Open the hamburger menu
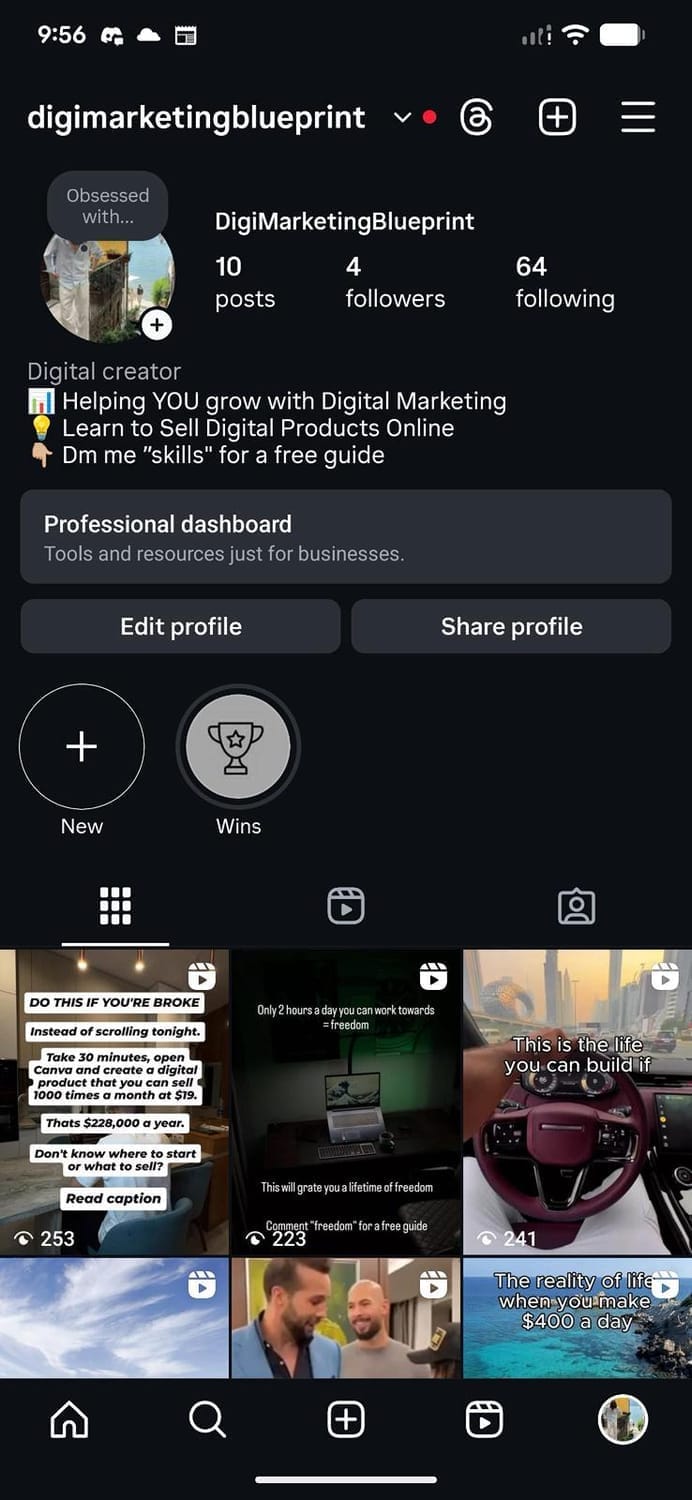 coord(637,118)
